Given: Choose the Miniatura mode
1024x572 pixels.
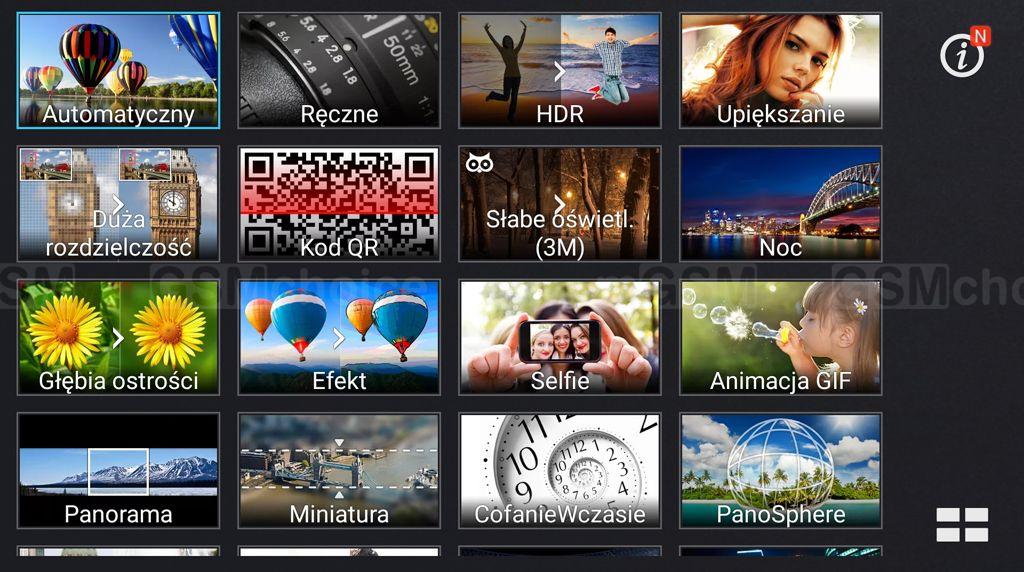Looking at the screenshot, I should (x=339, y=470).
